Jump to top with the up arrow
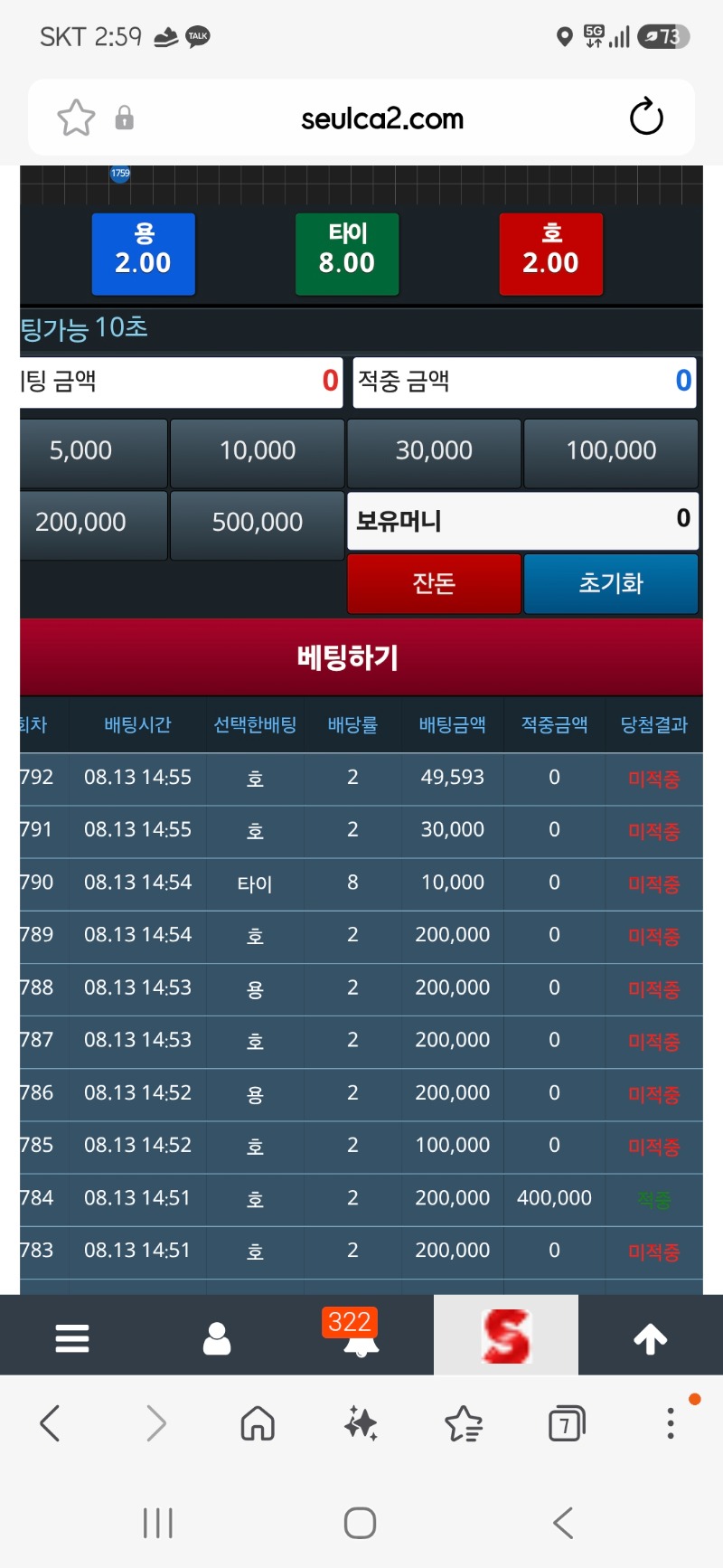Image resolution: width=723 pixels, height=1568 pixels. tap(651, 1337)
